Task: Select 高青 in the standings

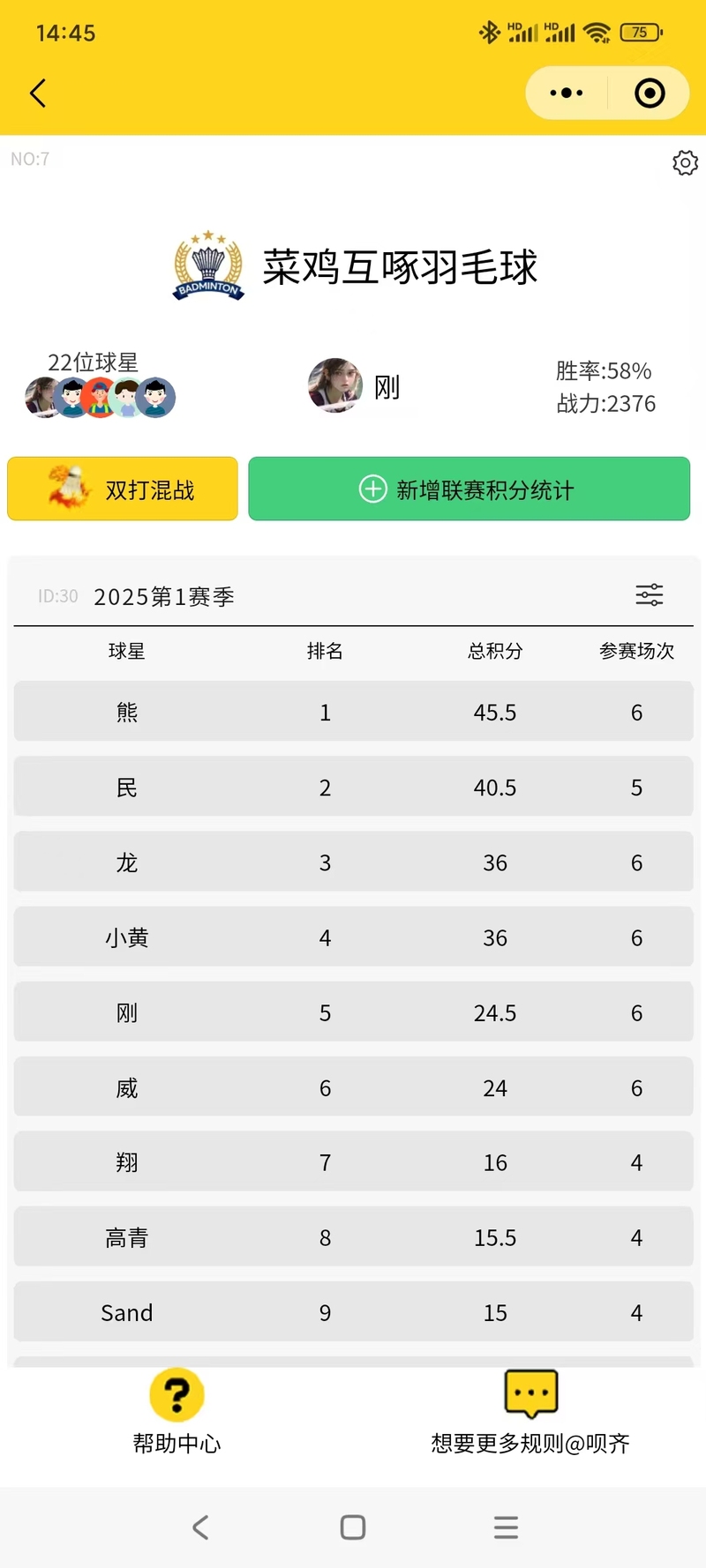Action: coord(353,1237)
